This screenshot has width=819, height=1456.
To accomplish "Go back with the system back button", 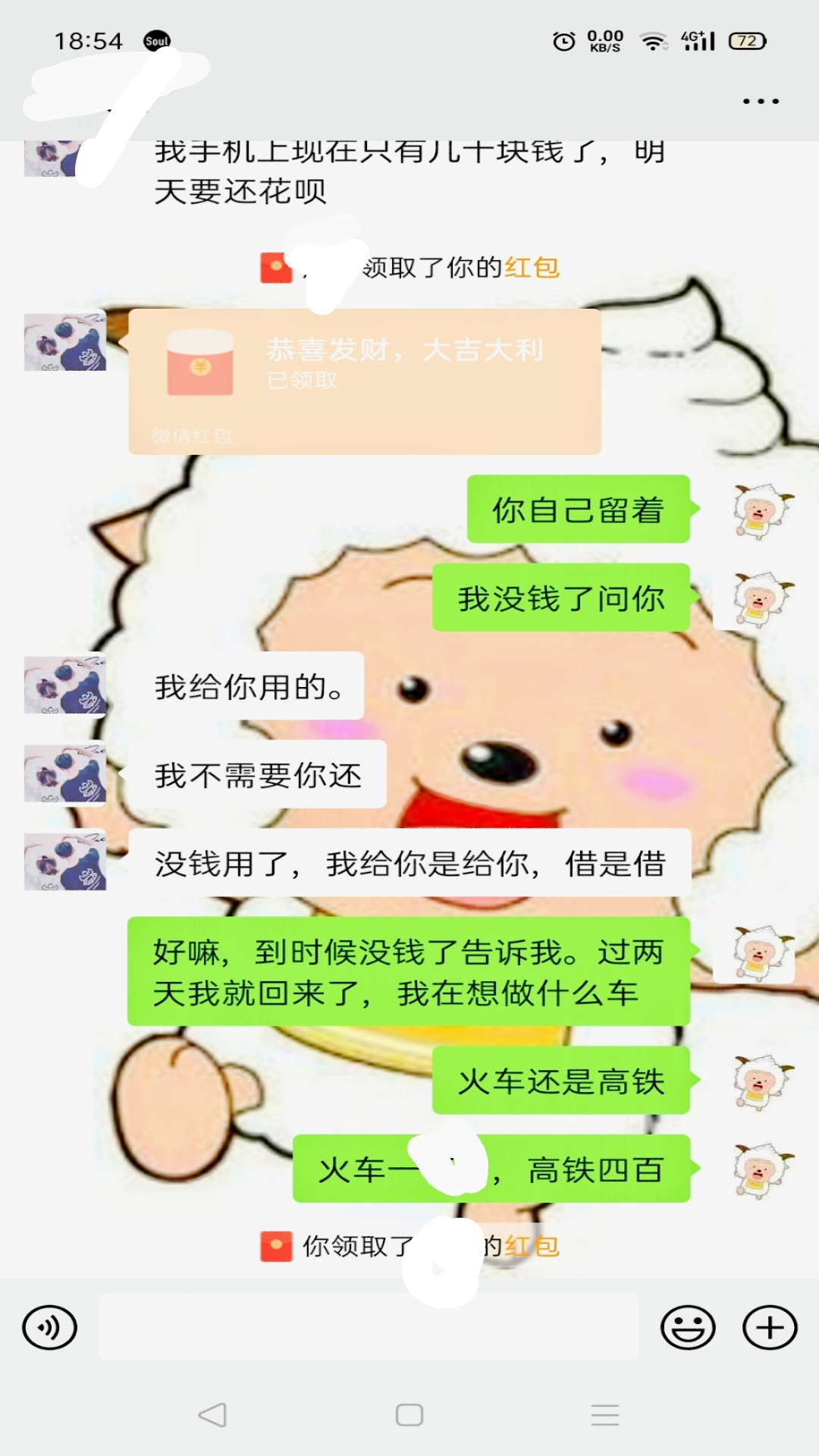I will (212, 1415).
